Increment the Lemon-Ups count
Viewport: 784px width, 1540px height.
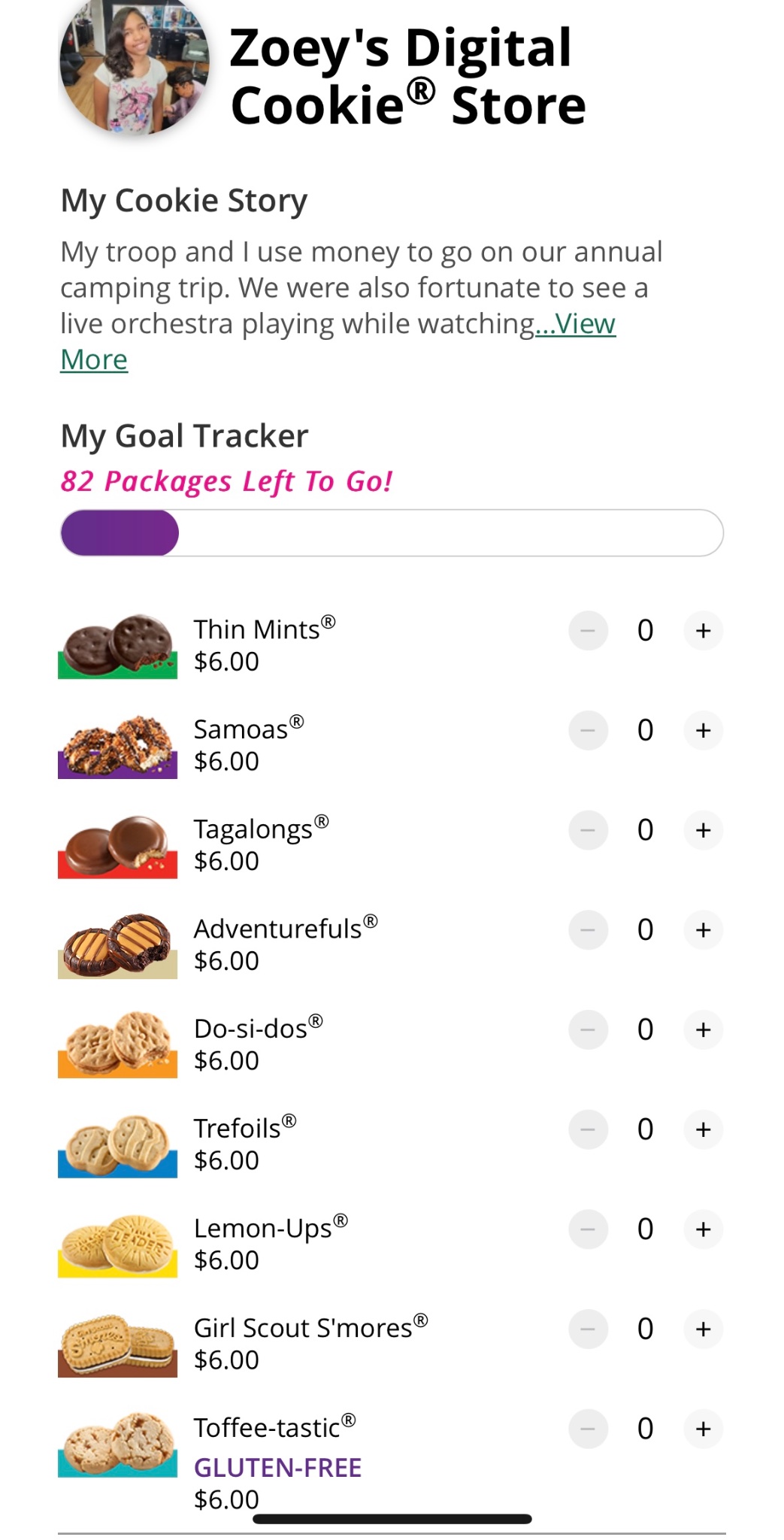[703, 1229]
